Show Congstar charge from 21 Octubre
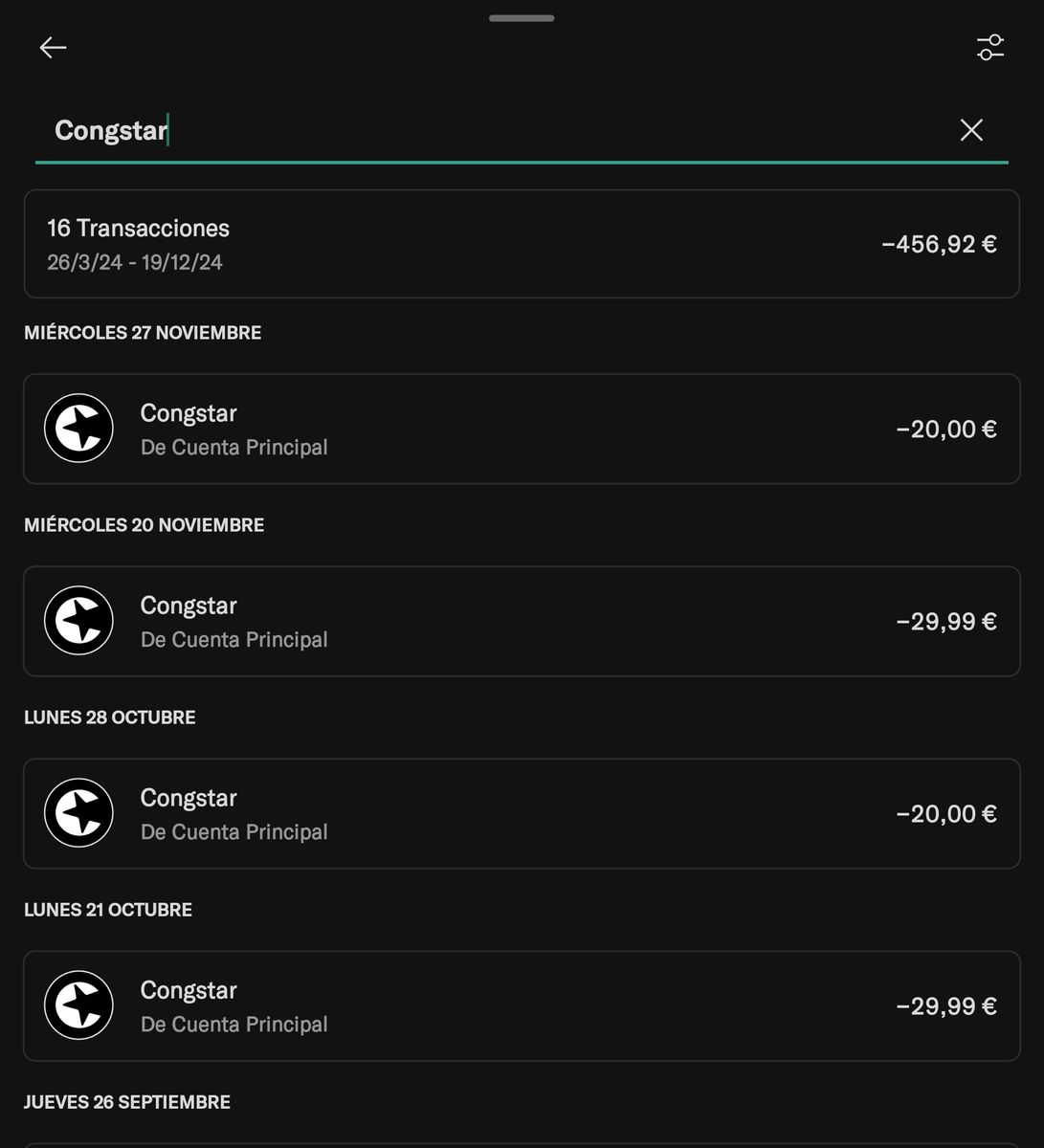This screenshot has height=1148, width=1044. (x=522, y=1005)
